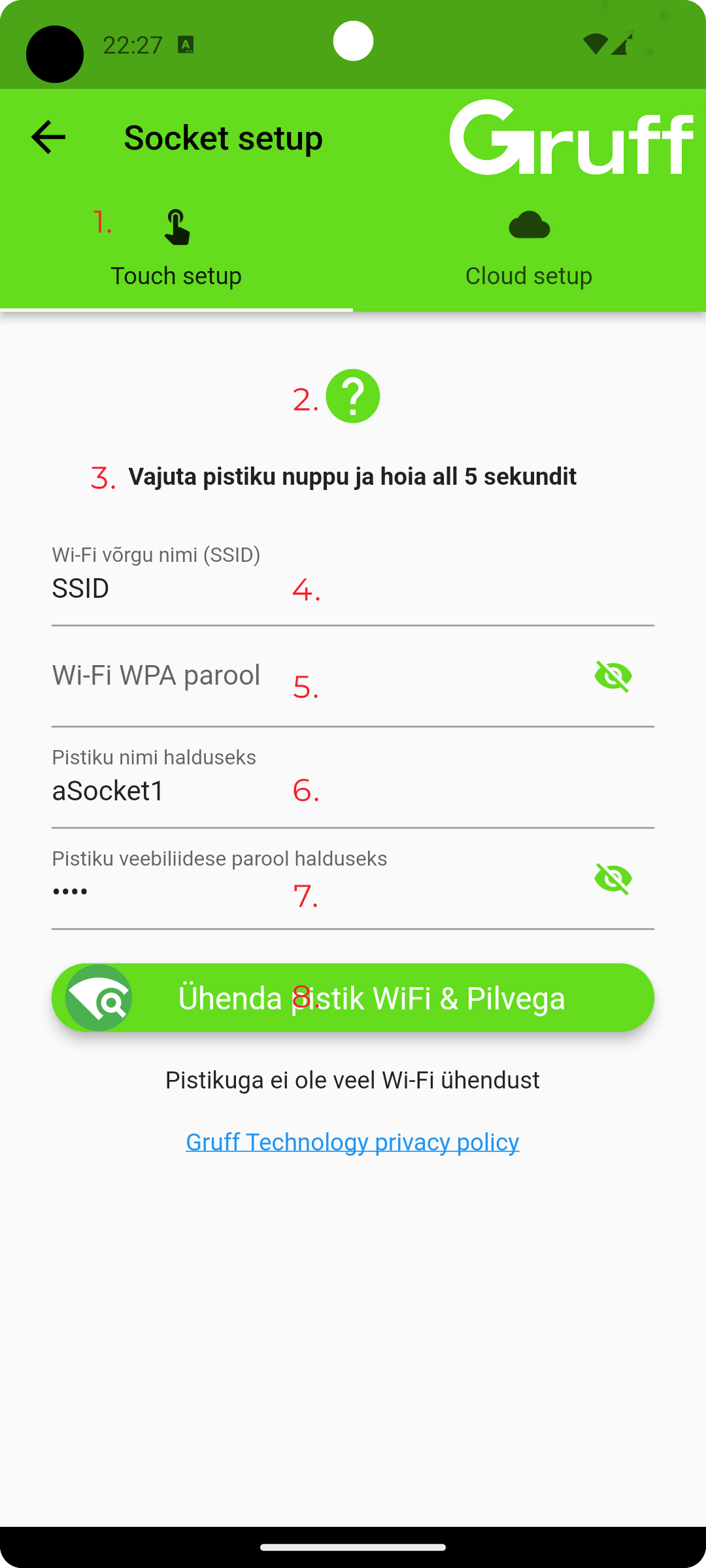The image size is (706, 1568).
Task: Open the green question mark help
Action: coord(353,397)
